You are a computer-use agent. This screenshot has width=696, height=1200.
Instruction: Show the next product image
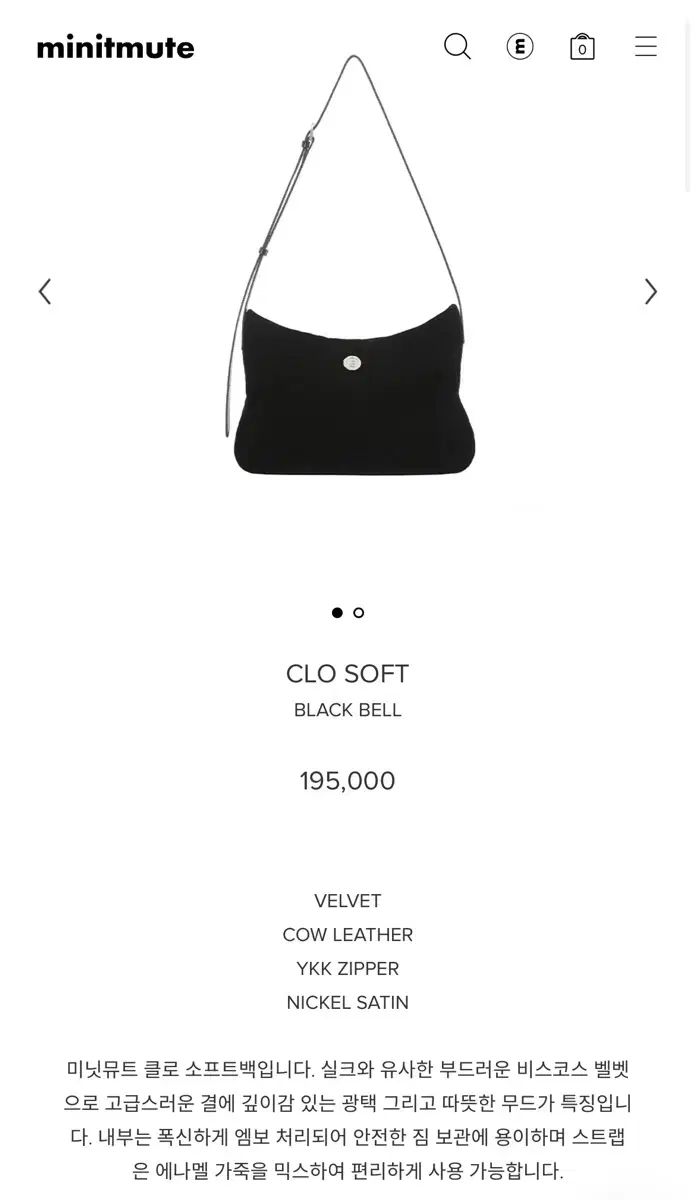click(651, 291)
